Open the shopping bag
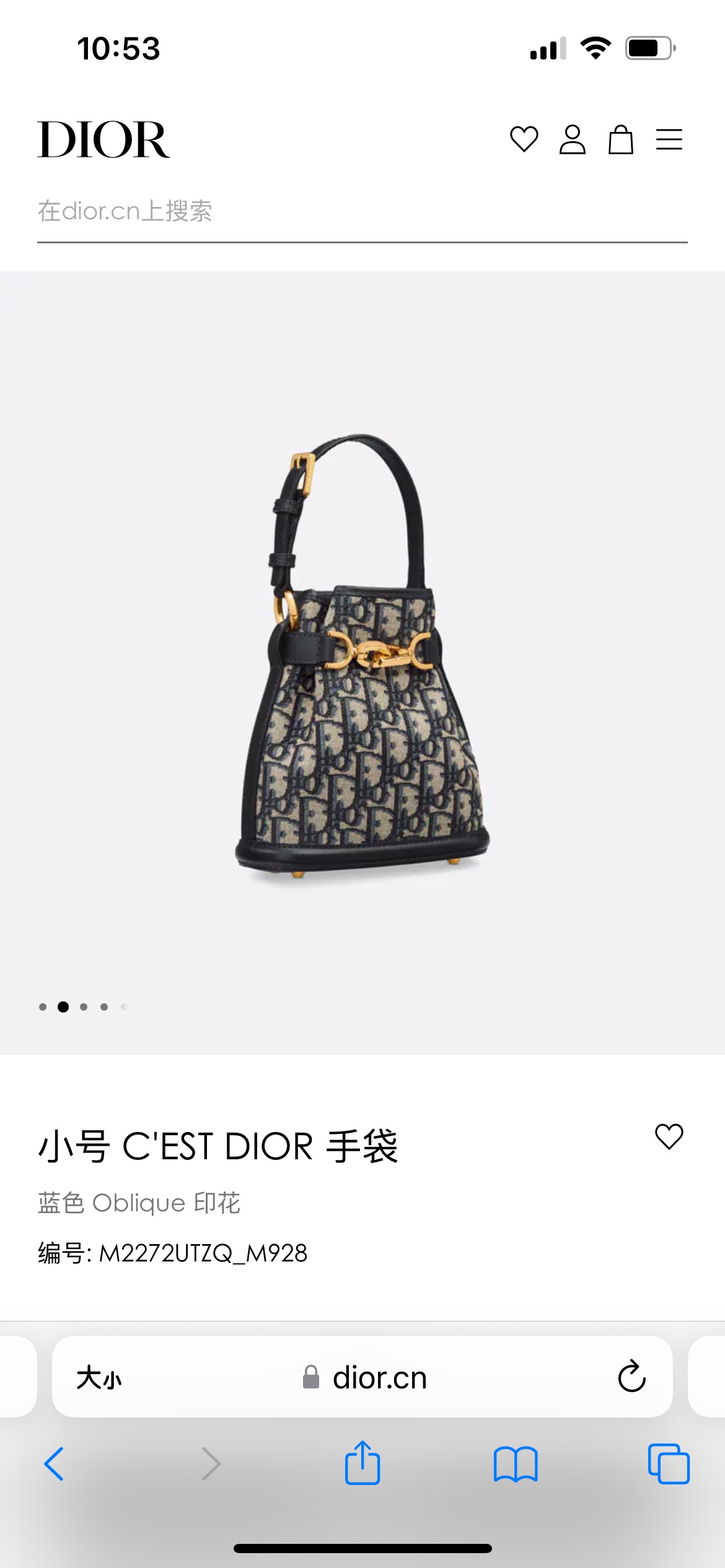This screenshot has width=725, height=1568. click(x=620, y=139)
